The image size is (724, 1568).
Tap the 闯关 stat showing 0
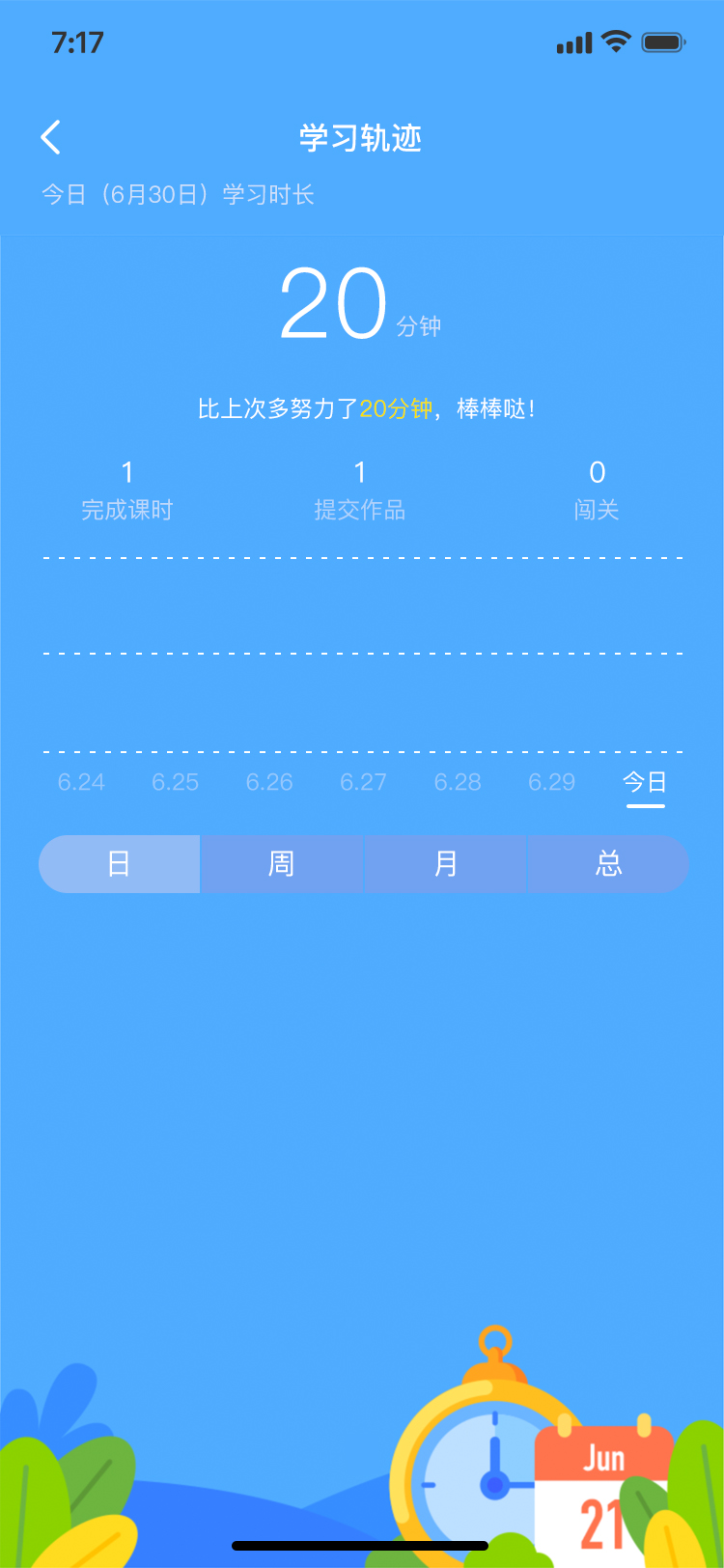(597, 488)
